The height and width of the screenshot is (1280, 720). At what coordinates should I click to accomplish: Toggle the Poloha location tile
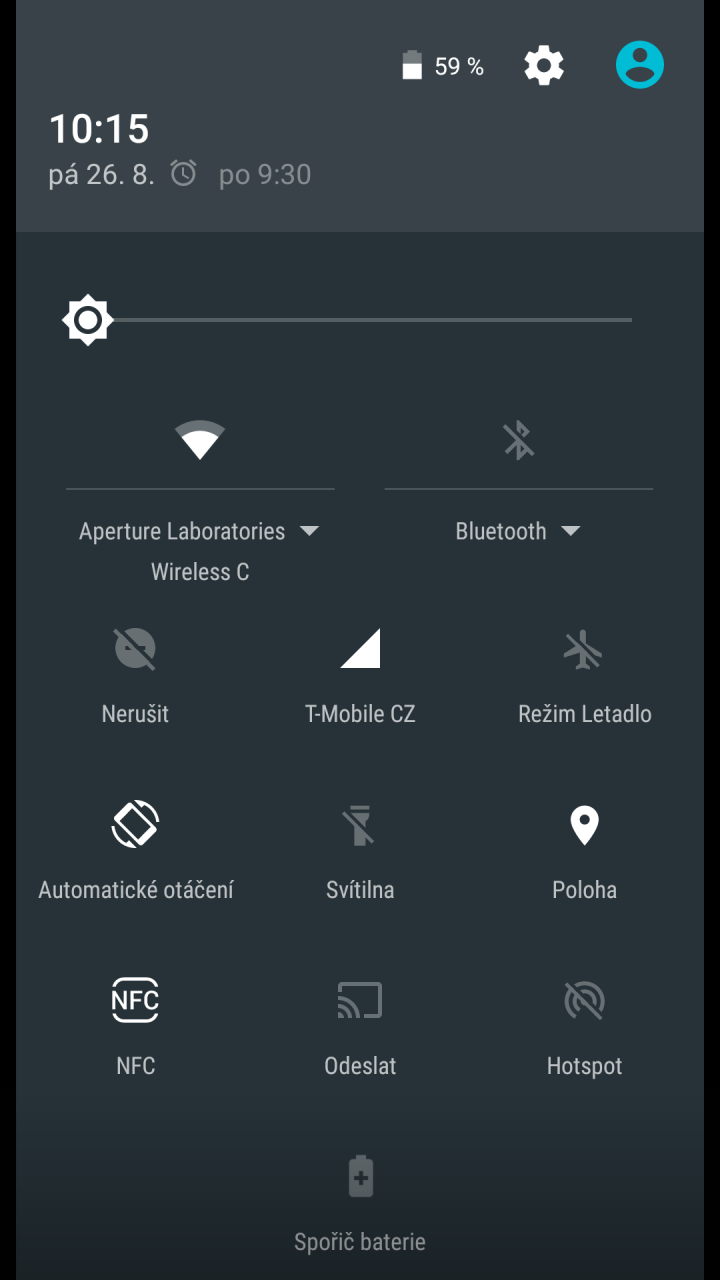point(584,826)
